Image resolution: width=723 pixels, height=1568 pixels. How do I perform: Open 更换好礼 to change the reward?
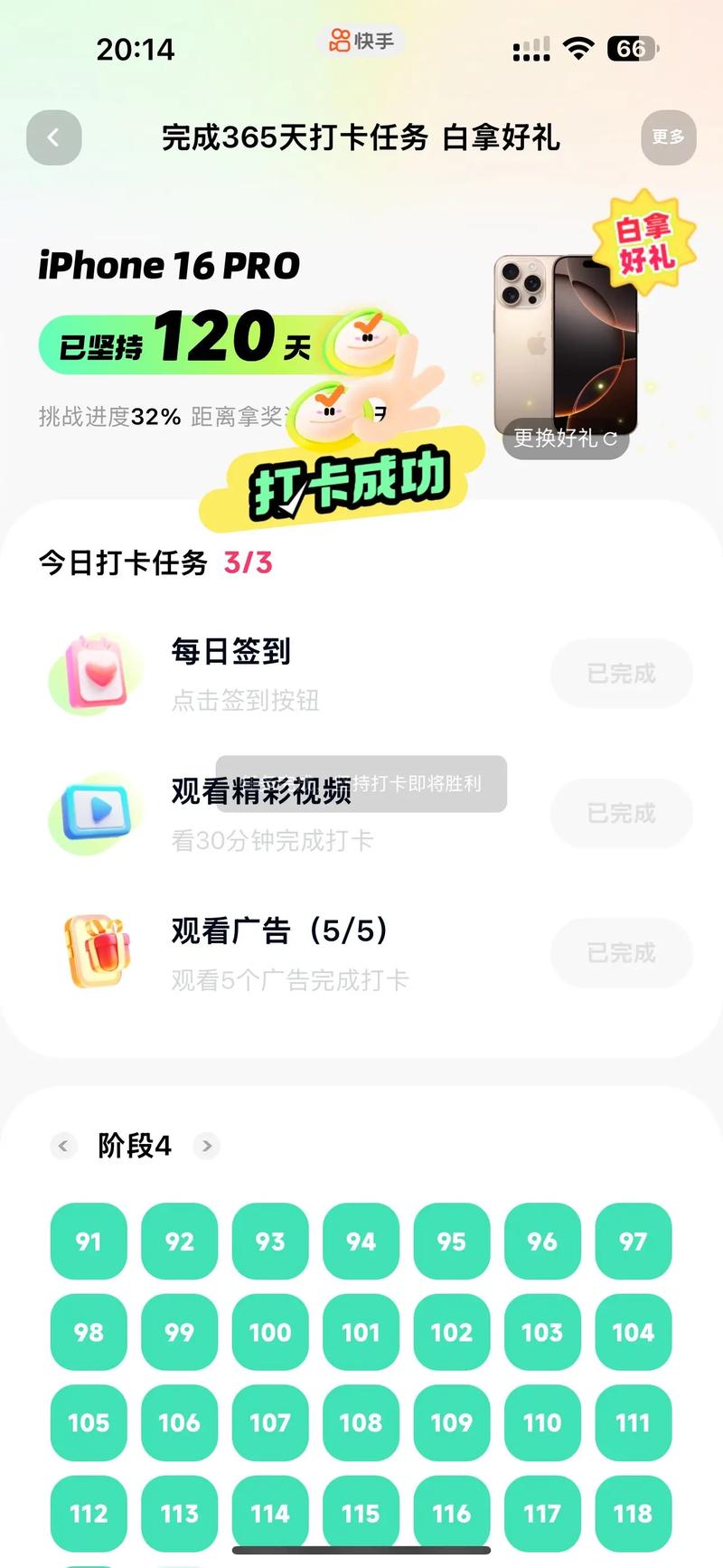(x=565, y=438)
